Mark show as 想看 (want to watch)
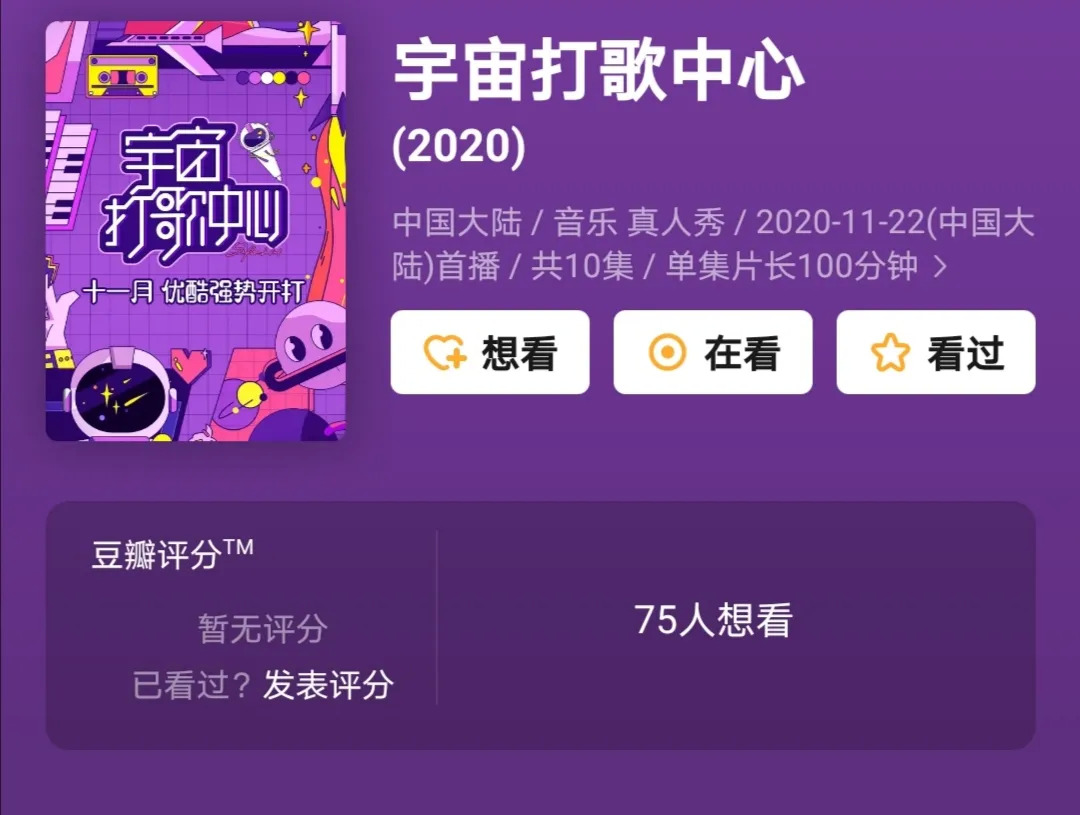 (x=490, y=352)
